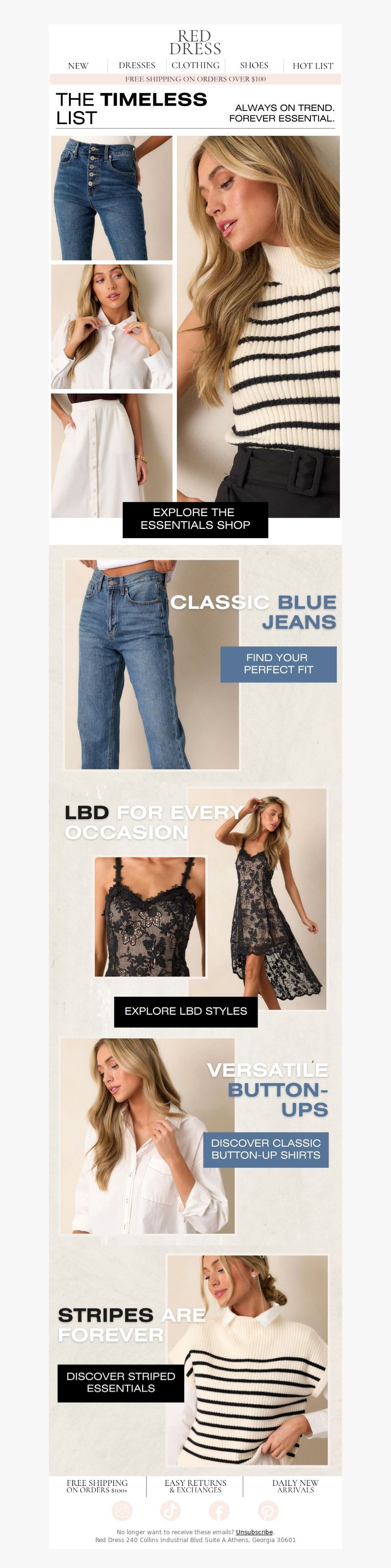
Task: Open the HOT LIST link
Action: (x=312, y=65)
